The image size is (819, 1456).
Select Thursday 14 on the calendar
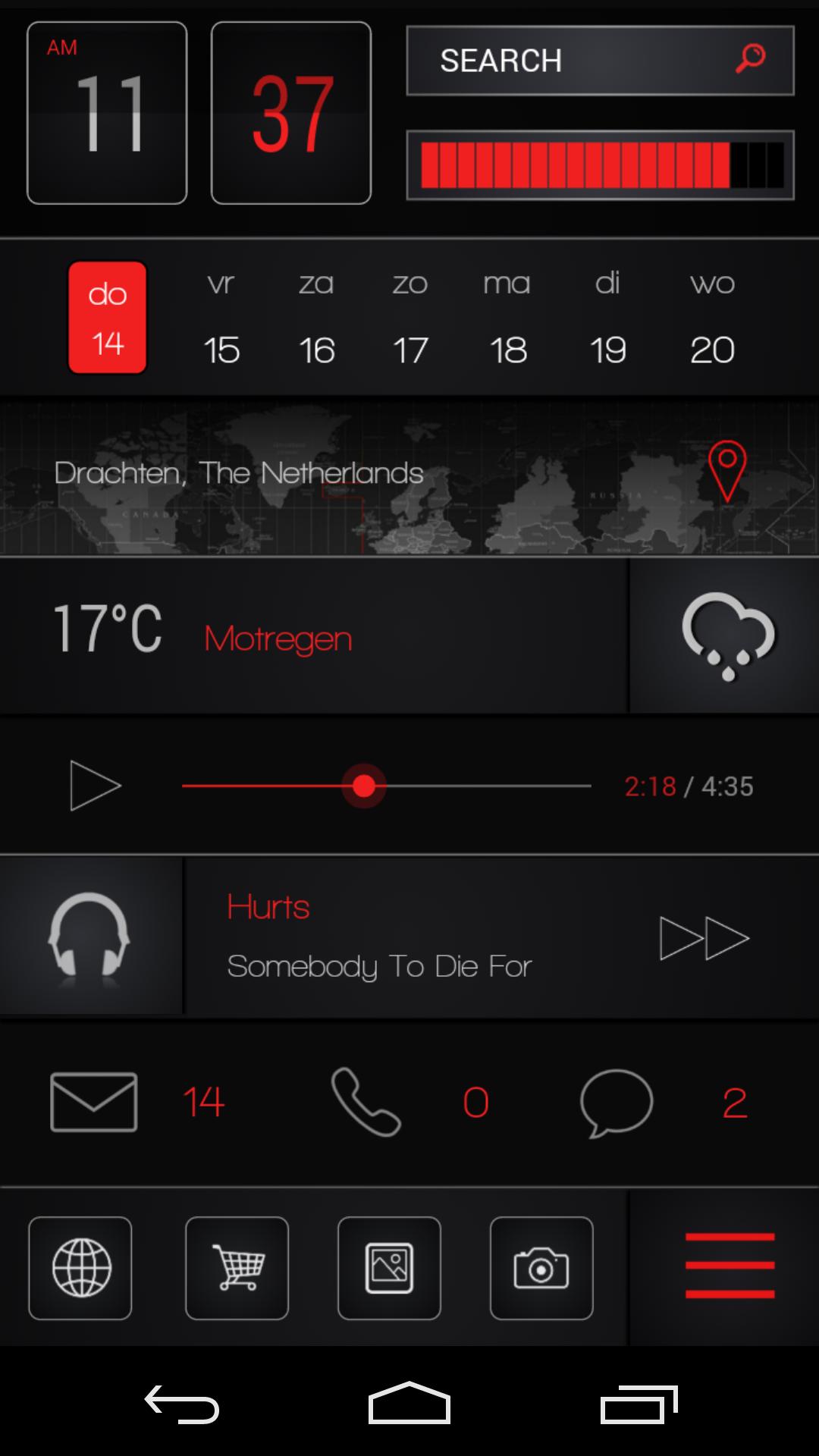[x=107, y=317]
